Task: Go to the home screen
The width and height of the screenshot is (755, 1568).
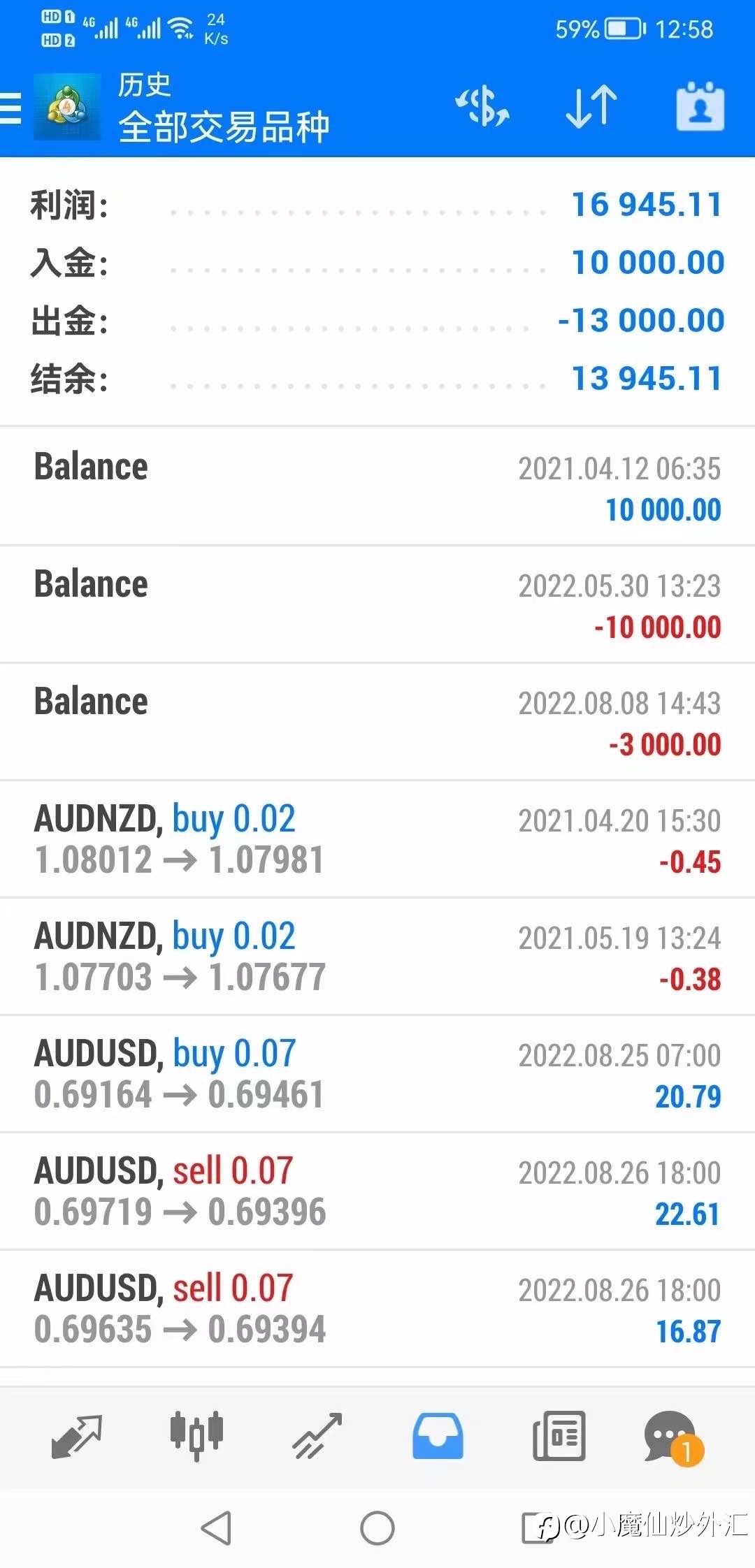Action: [377, 1528]
